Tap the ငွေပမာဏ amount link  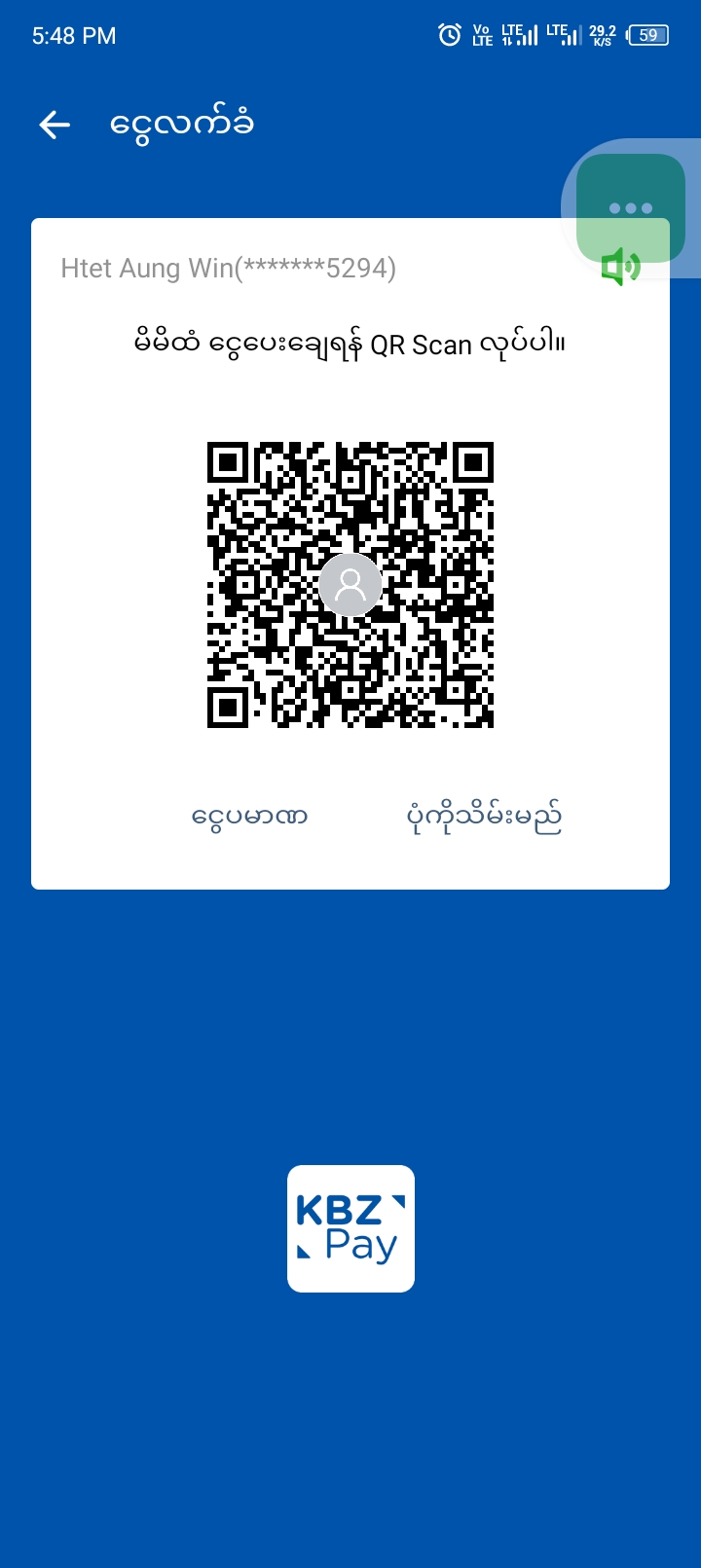(249, 816)
